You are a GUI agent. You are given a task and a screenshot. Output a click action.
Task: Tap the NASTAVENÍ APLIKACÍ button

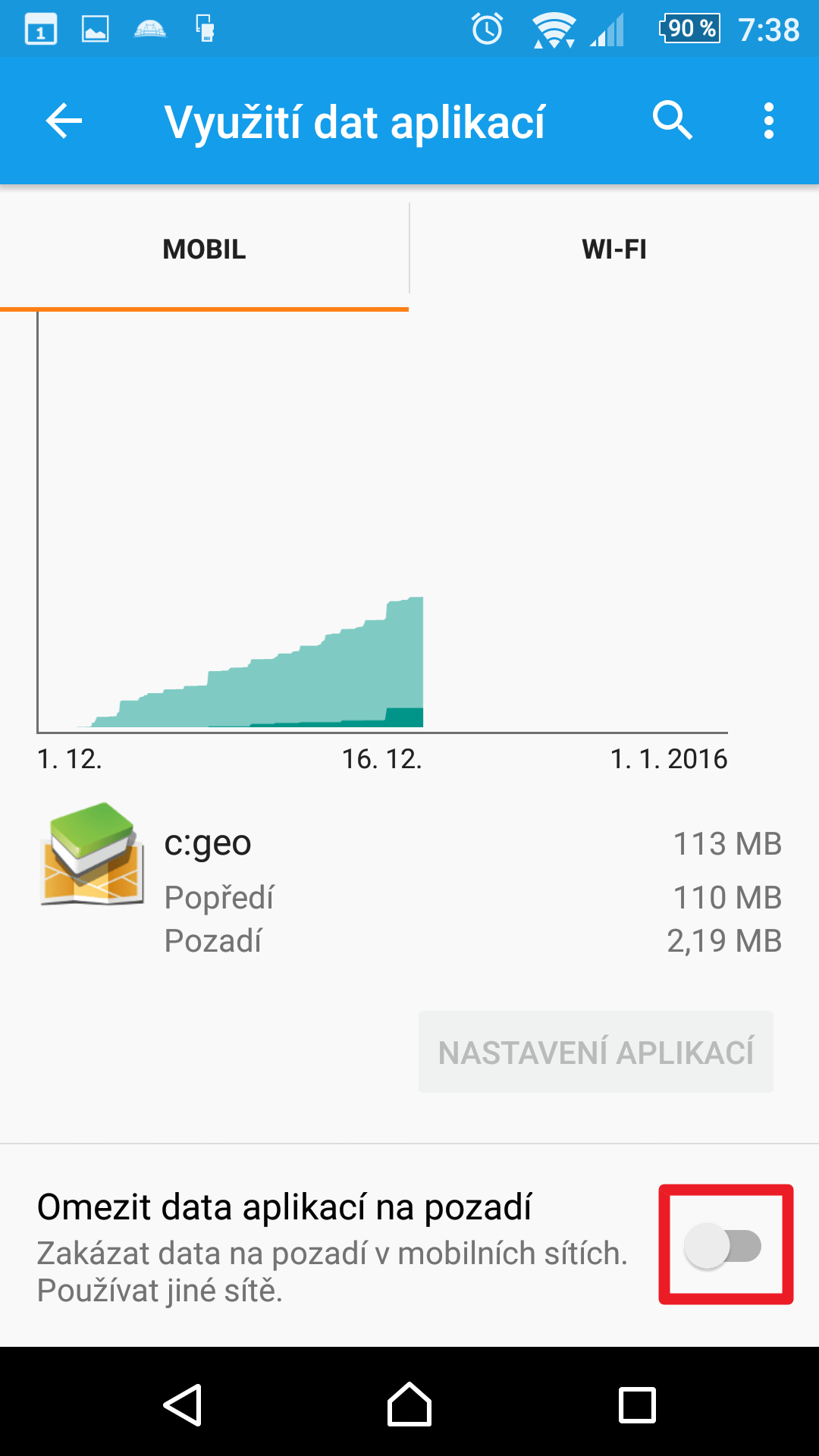[596, 1052]
